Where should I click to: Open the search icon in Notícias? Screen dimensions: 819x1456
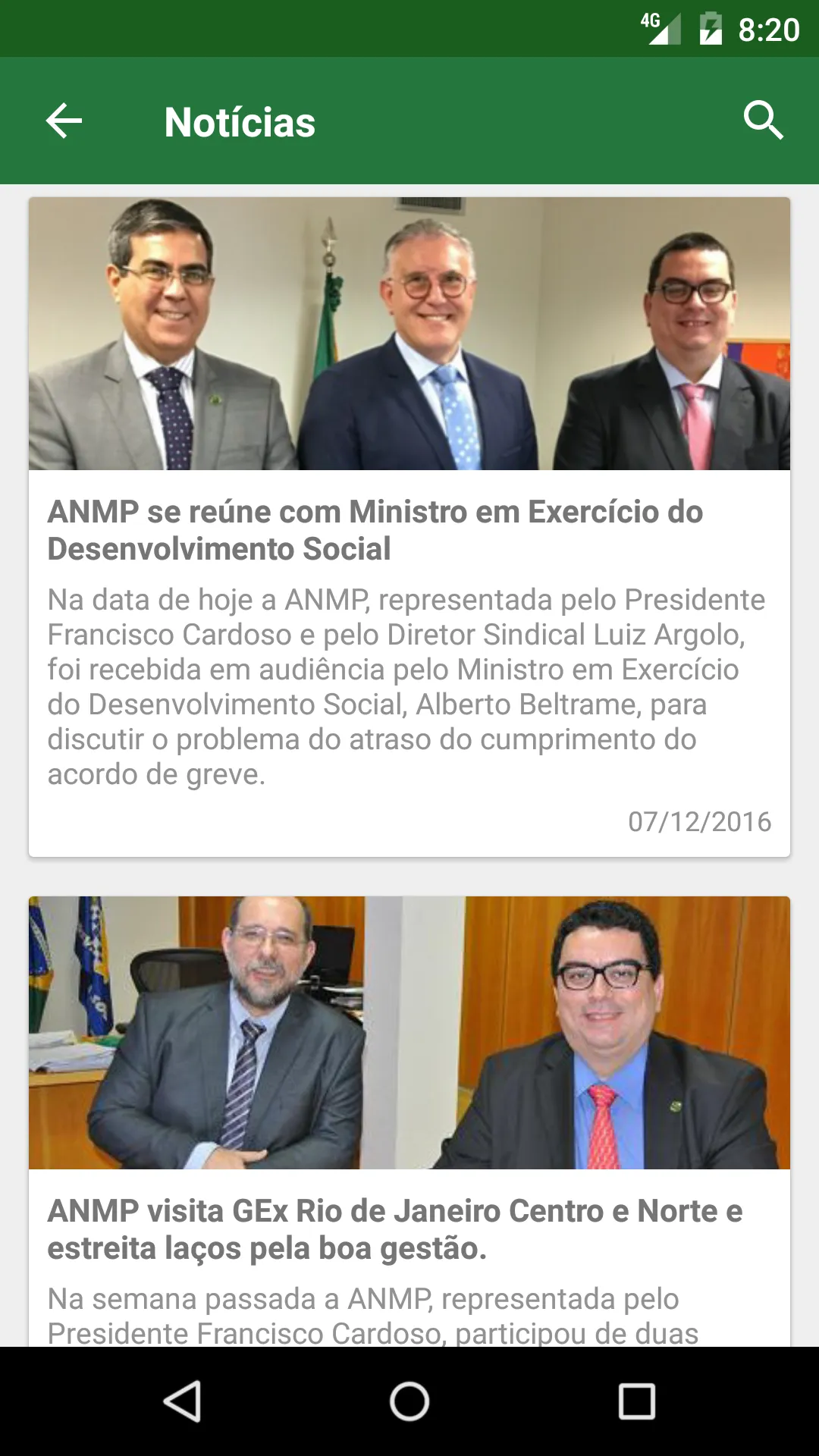click(x=763, y=121)
